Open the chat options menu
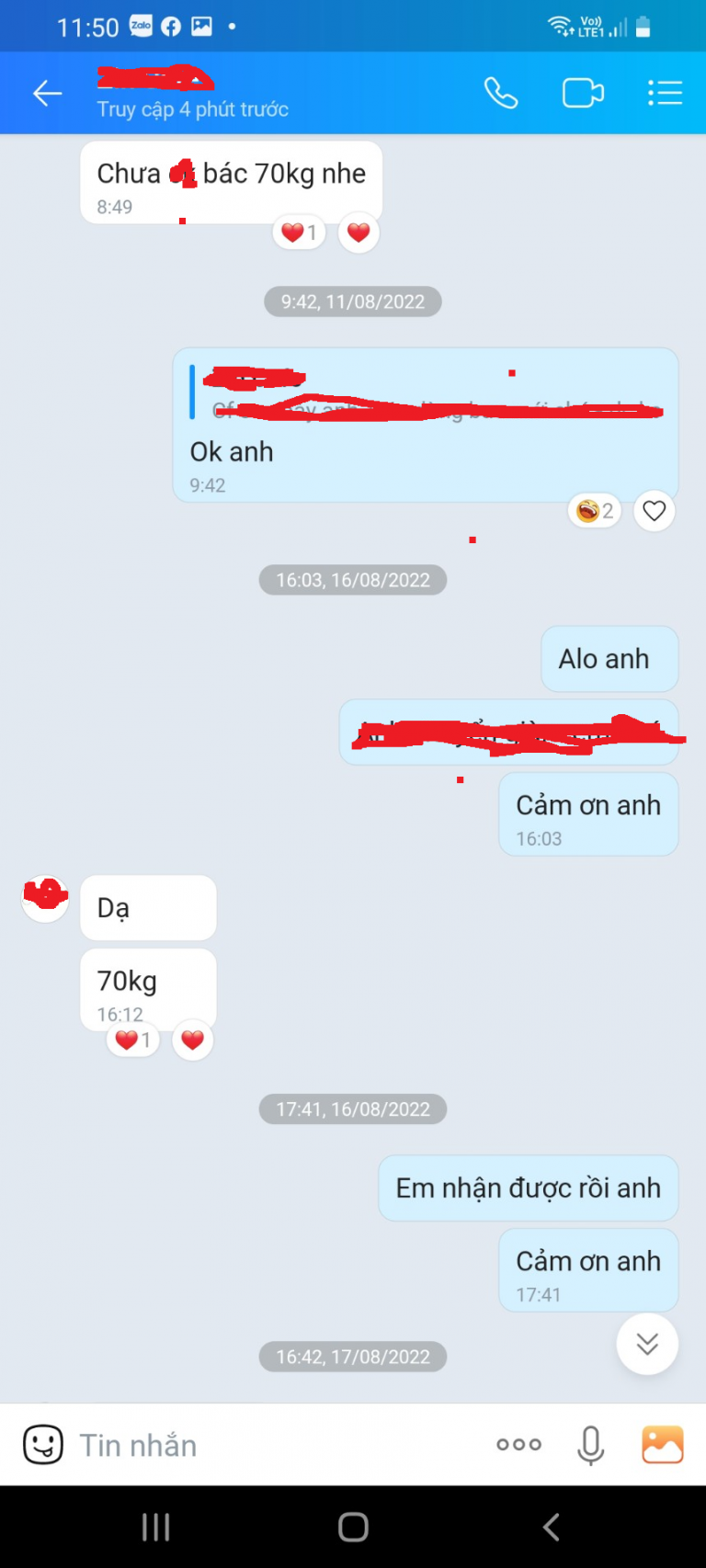 click(x=664, y=93)
